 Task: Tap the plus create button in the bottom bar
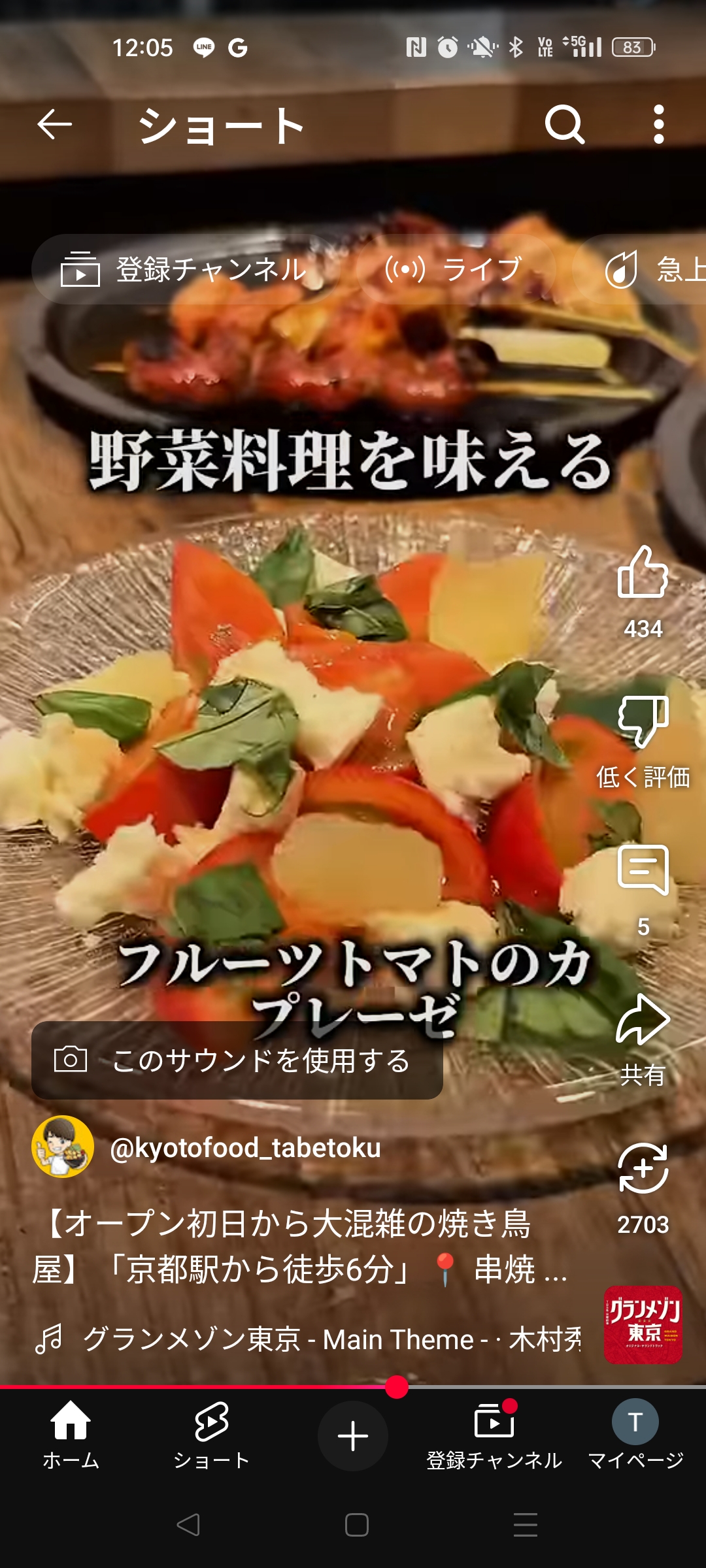pos(353,1436)
